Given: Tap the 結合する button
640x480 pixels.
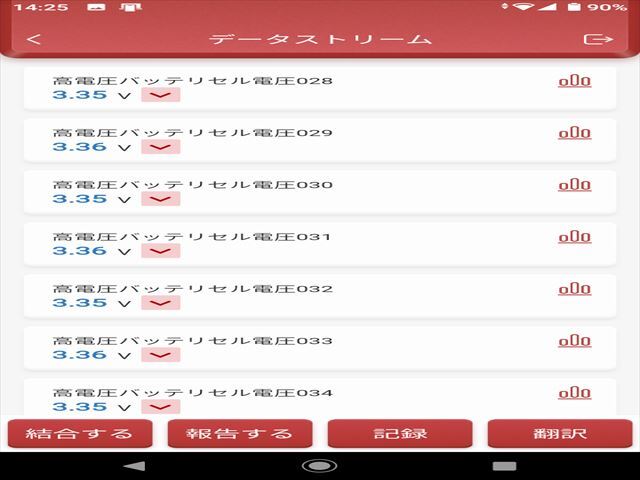Looking at the screenshot, I should 80,433.
